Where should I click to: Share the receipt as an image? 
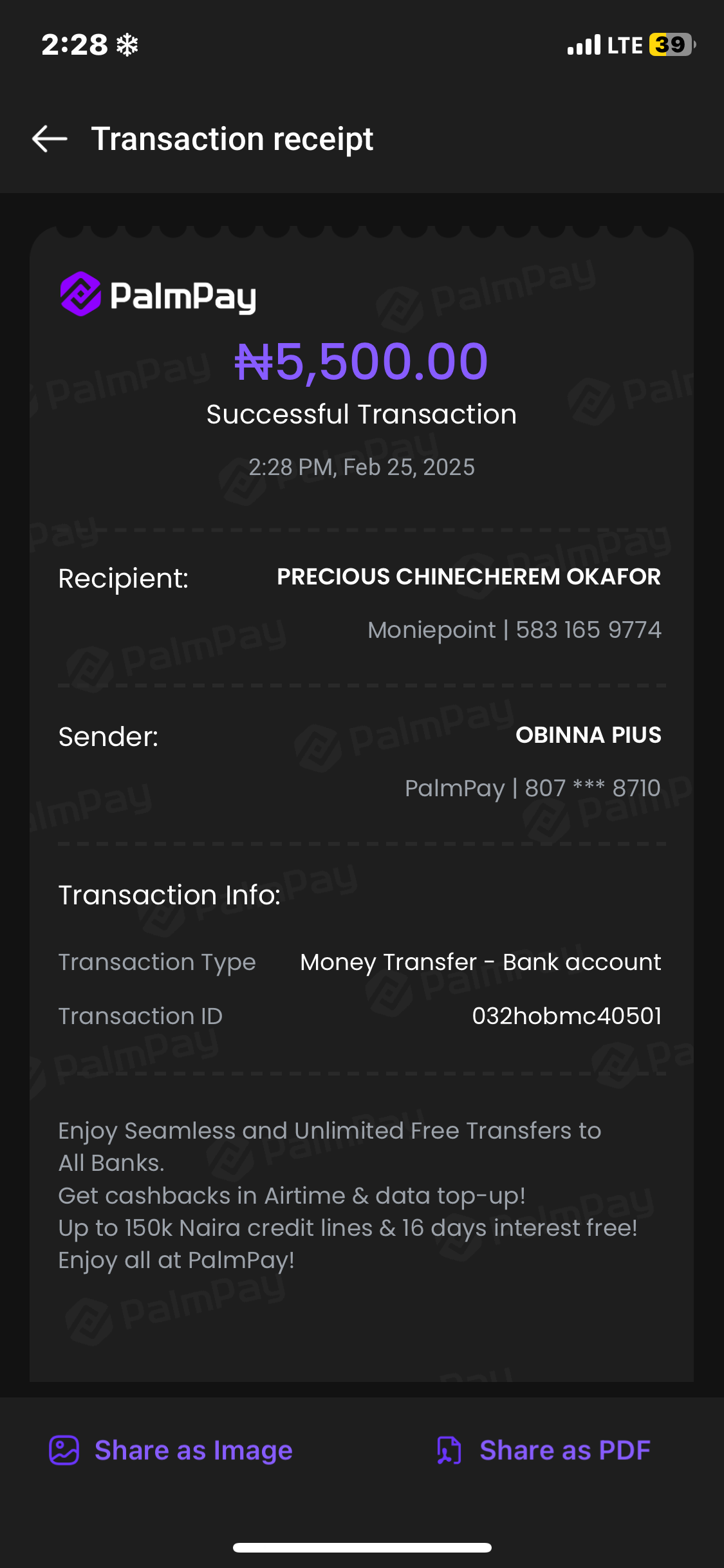(x=171, y=1450)
